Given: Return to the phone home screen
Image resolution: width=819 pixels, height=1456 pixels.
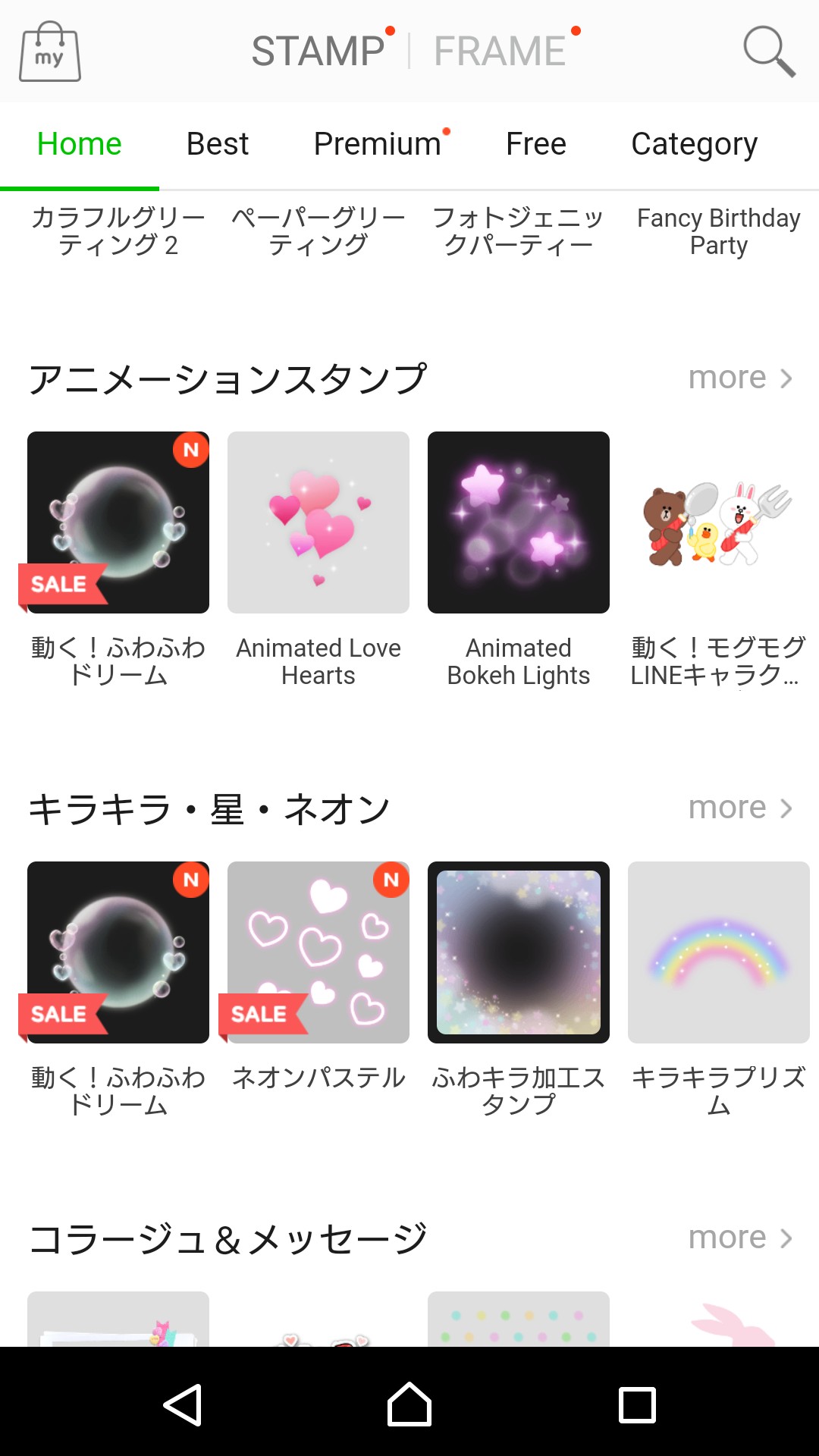Looking at the screenshot, I should 409,1404.
